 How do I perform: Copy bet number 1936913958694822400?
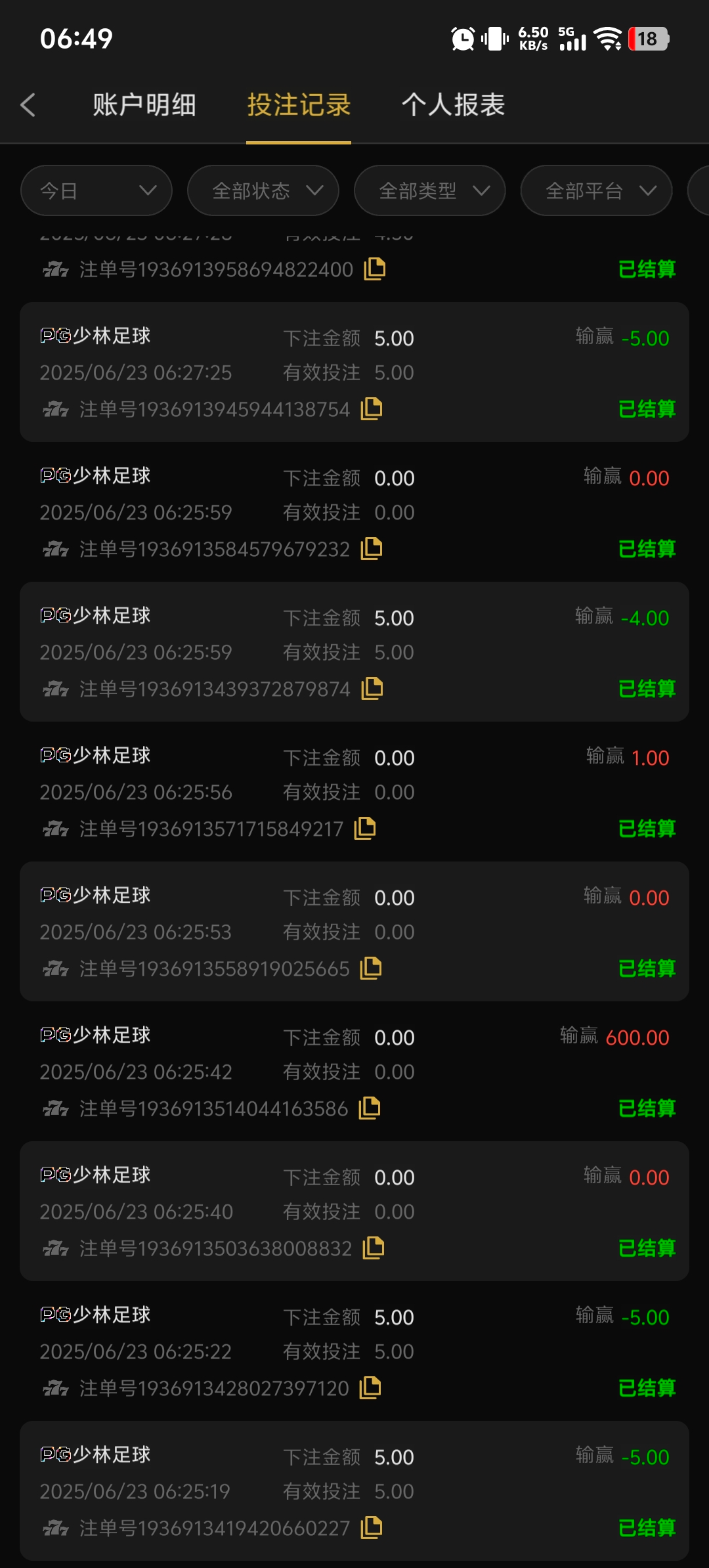tap(375, 269)
